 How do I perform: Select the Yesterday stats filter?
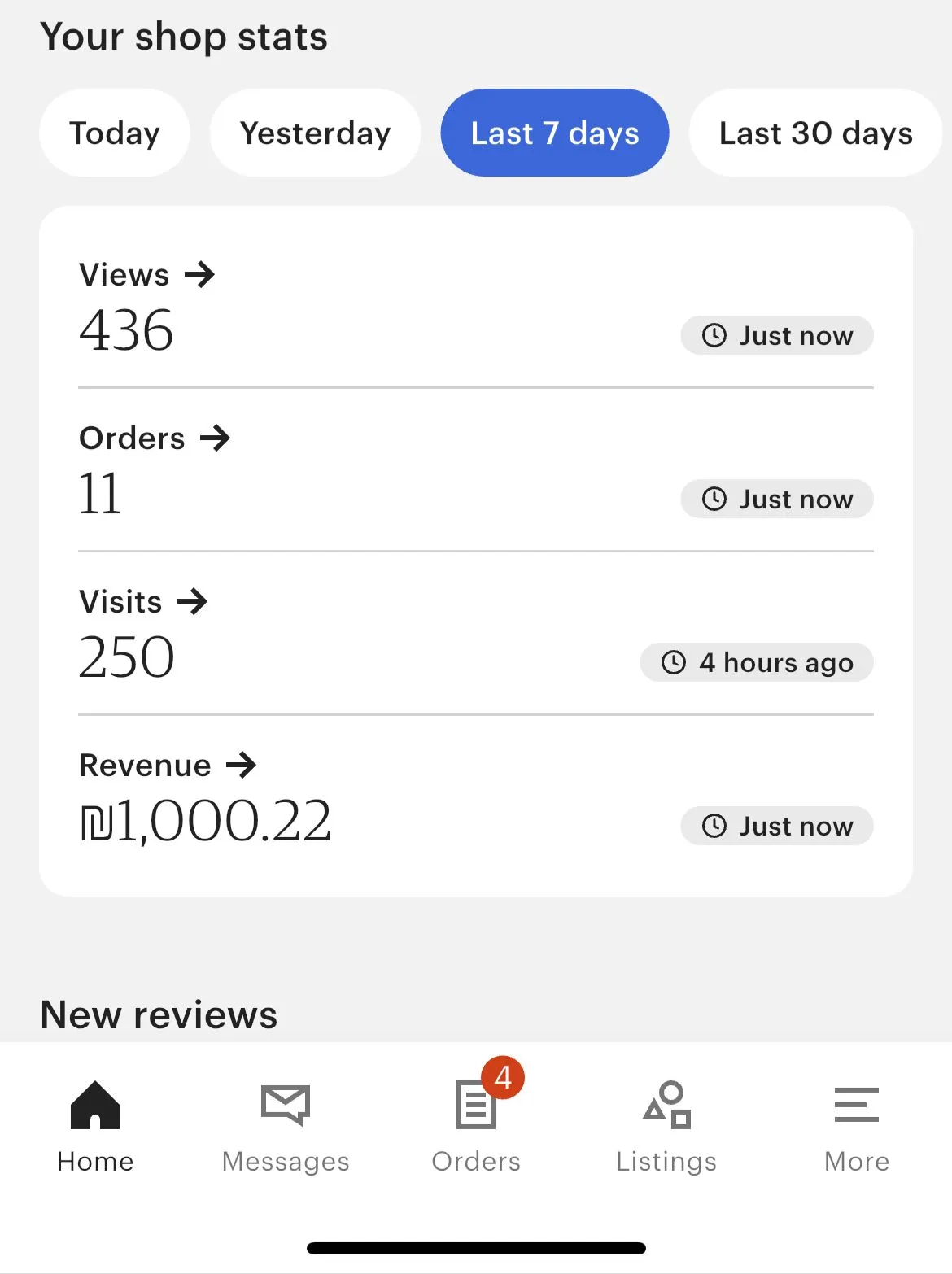pyautogui.click(x=315, y=133)
